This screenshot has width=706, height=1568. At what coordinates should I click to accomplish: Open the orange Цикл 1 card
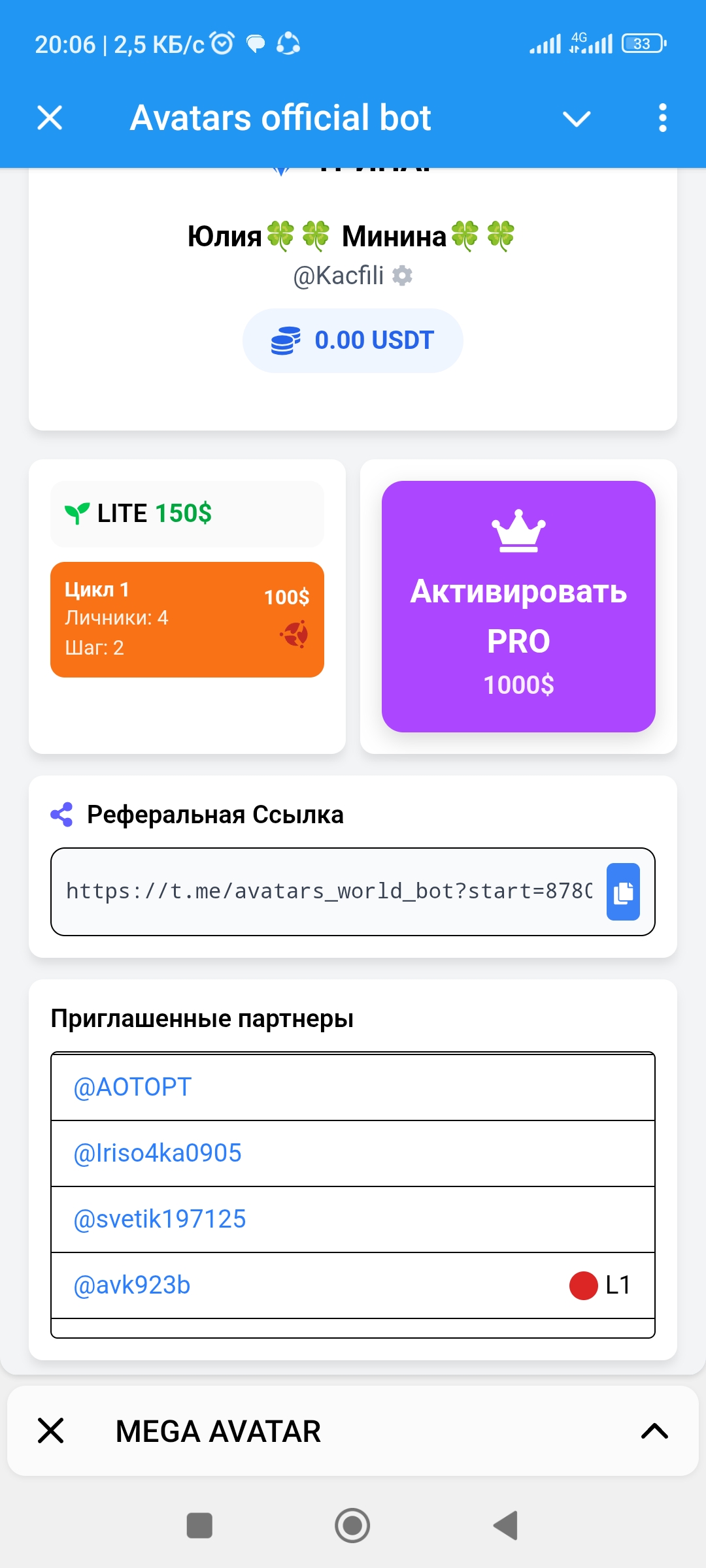tap(187, 619)
